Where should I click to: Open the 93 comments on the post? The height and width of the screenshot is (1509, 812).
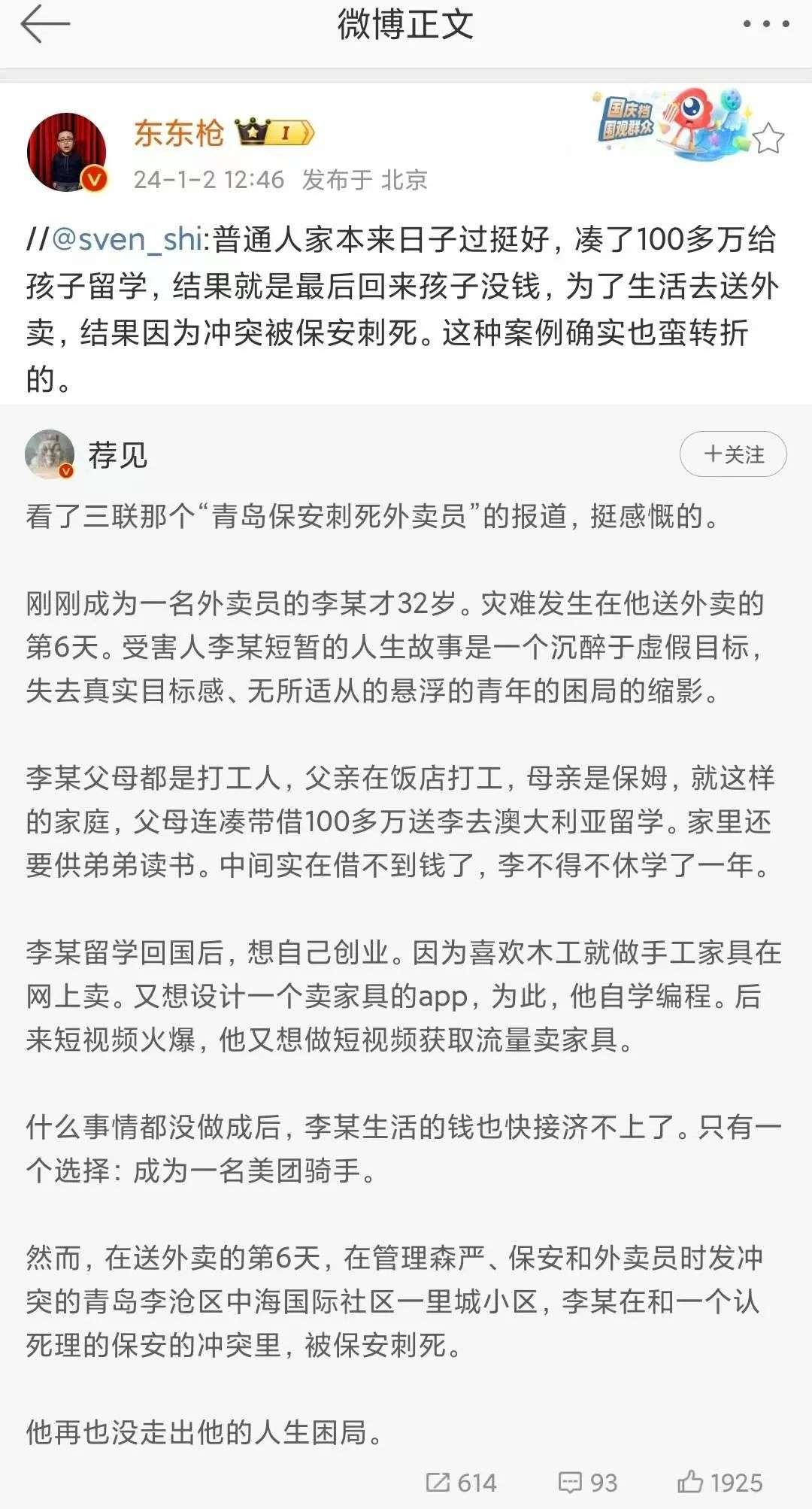point(587,1483)
